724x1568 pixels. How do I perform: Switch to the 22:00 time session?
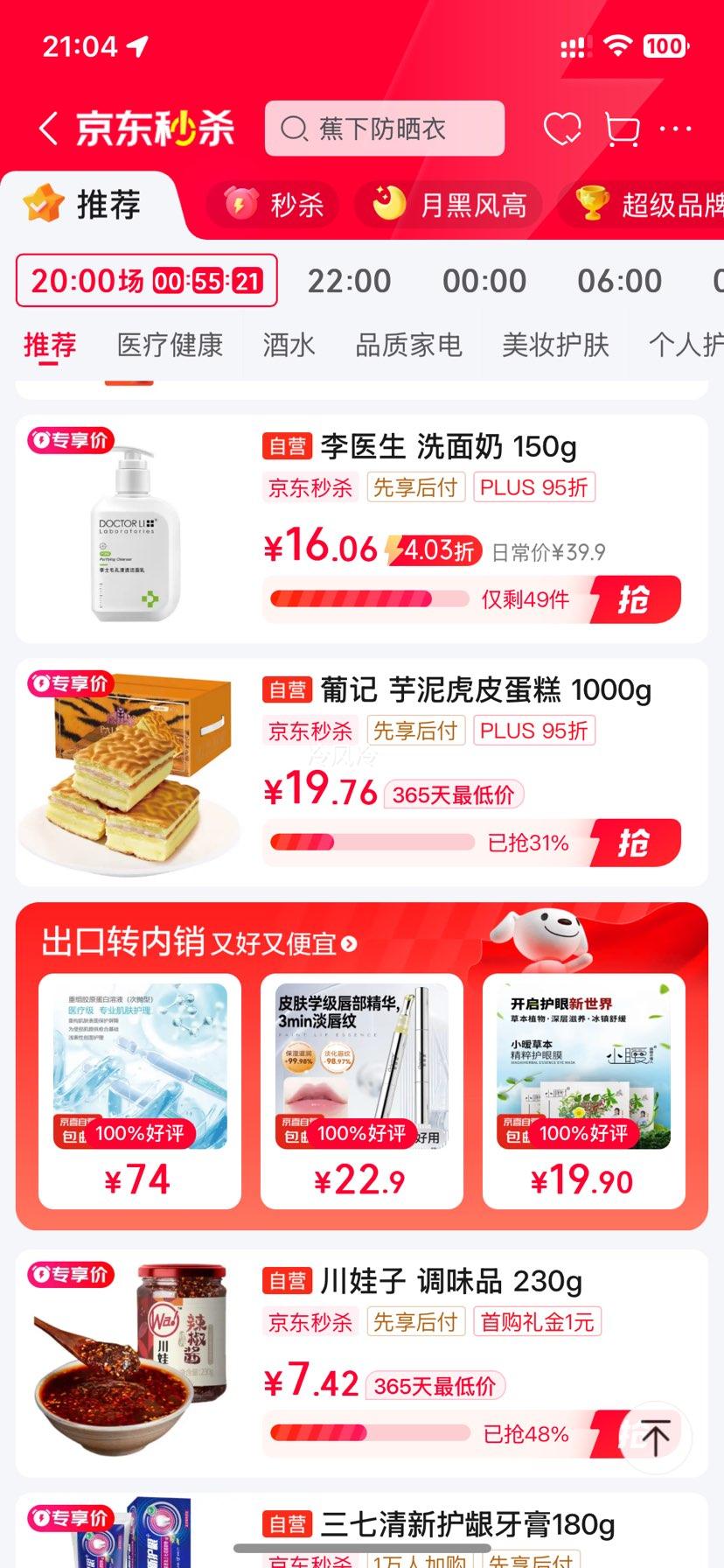[348, 280]
